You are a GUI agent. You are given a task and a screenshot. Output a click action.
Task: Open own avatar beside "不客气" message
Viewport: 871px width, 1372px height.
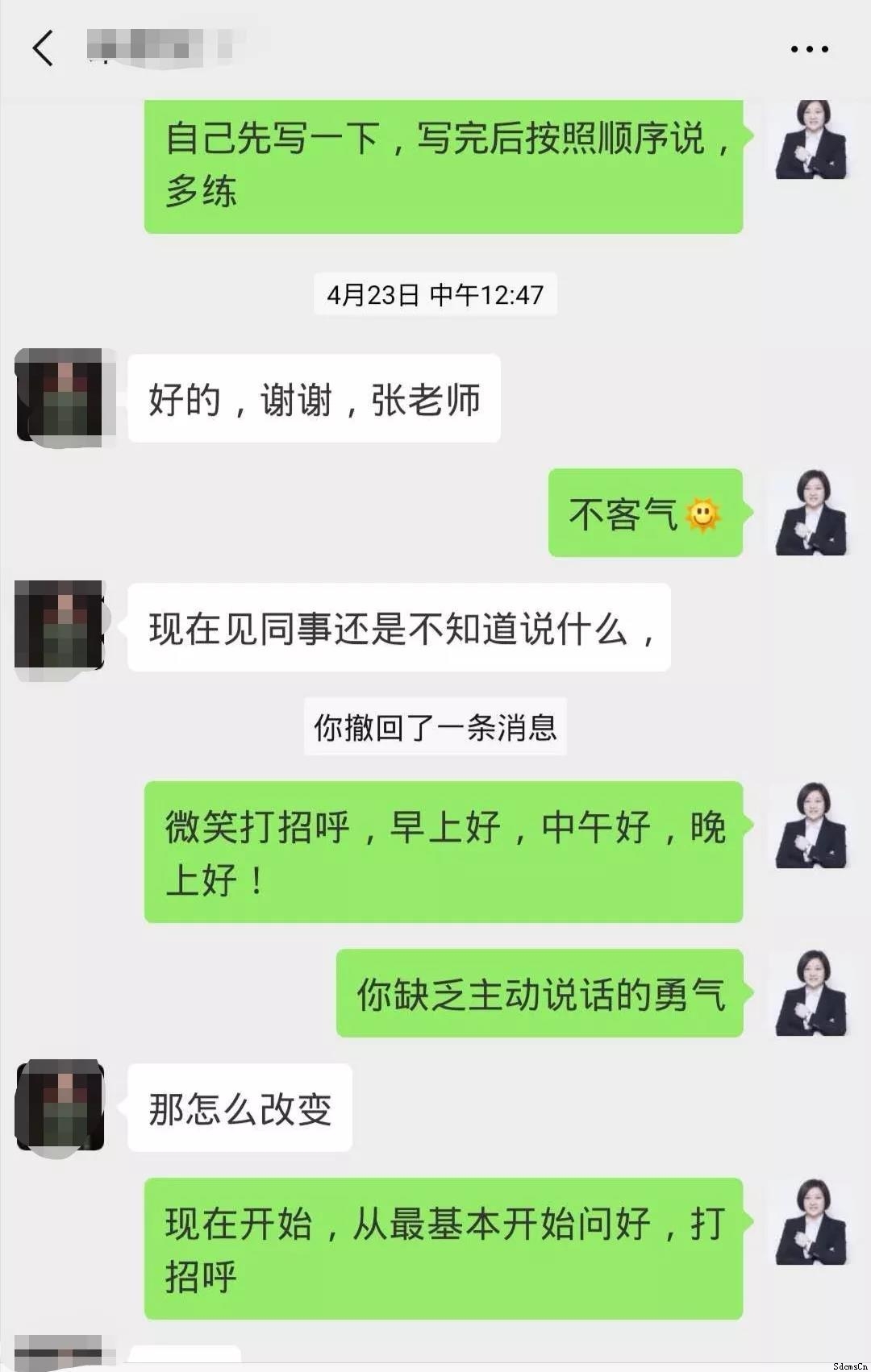[x=811, y=513]
